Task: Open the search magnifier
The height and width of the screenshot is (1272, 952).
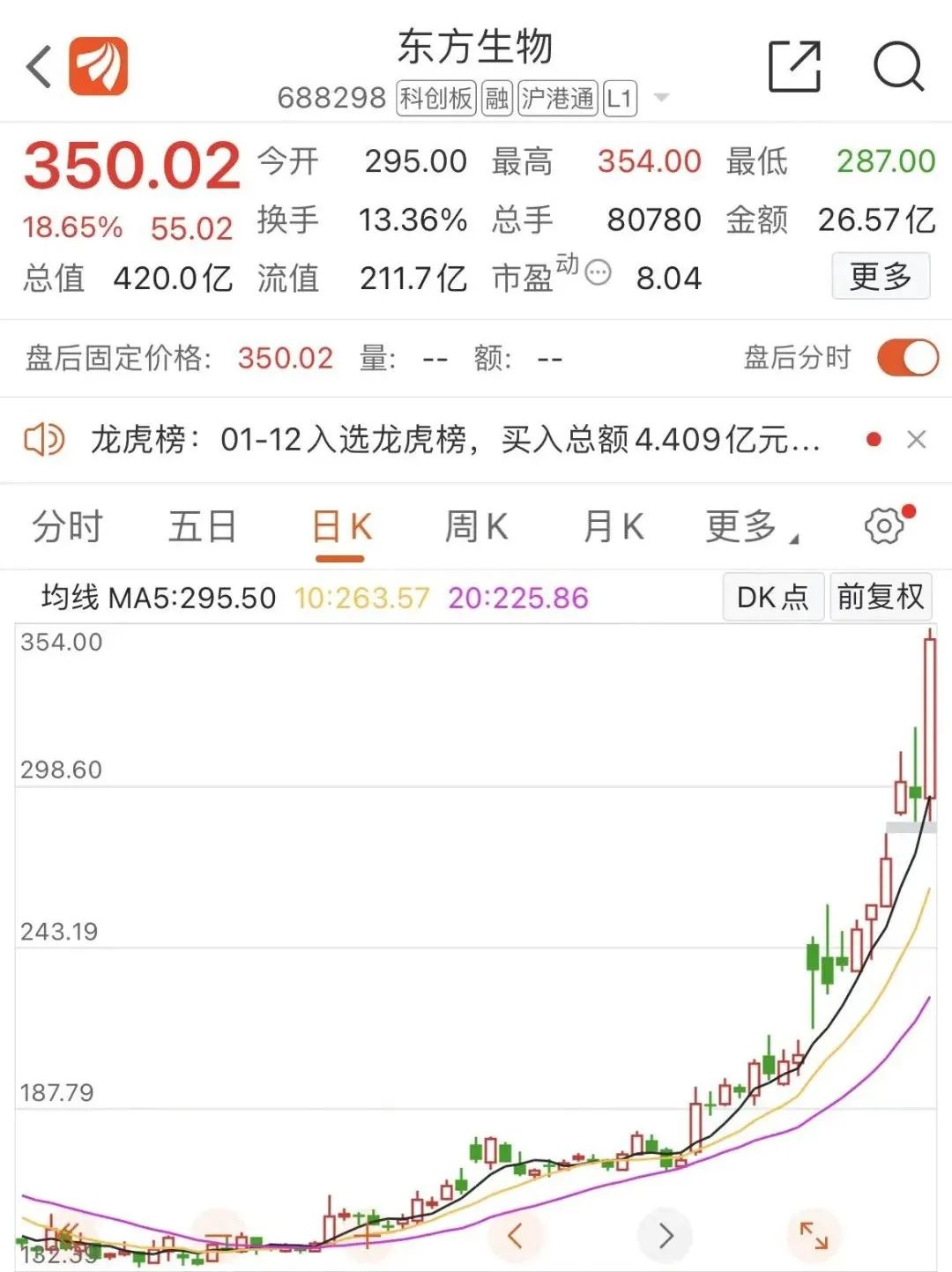Action: click(897, 67)
